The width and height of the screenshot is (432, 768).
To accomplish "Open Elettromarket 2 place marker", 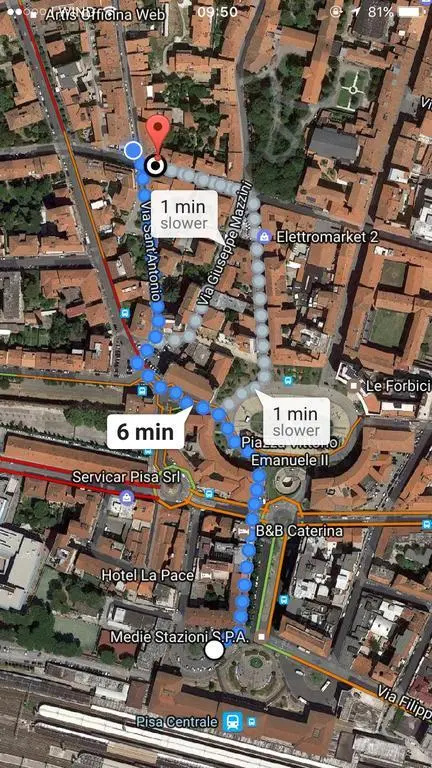I will (264, 238).
